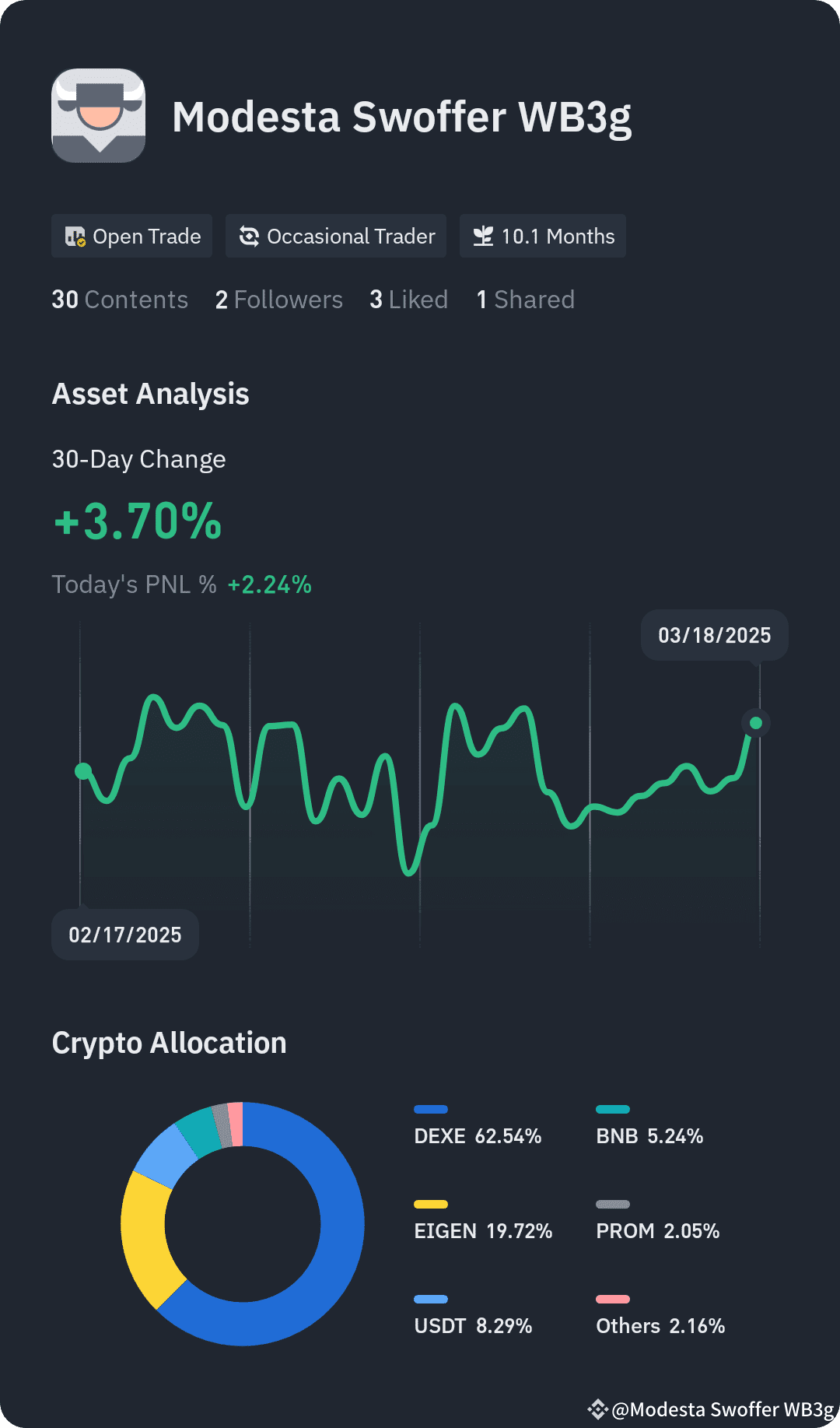Open the Asset Analysis section
The width and height of the screenshot is (840, 1428).
(x=150, y=394)
